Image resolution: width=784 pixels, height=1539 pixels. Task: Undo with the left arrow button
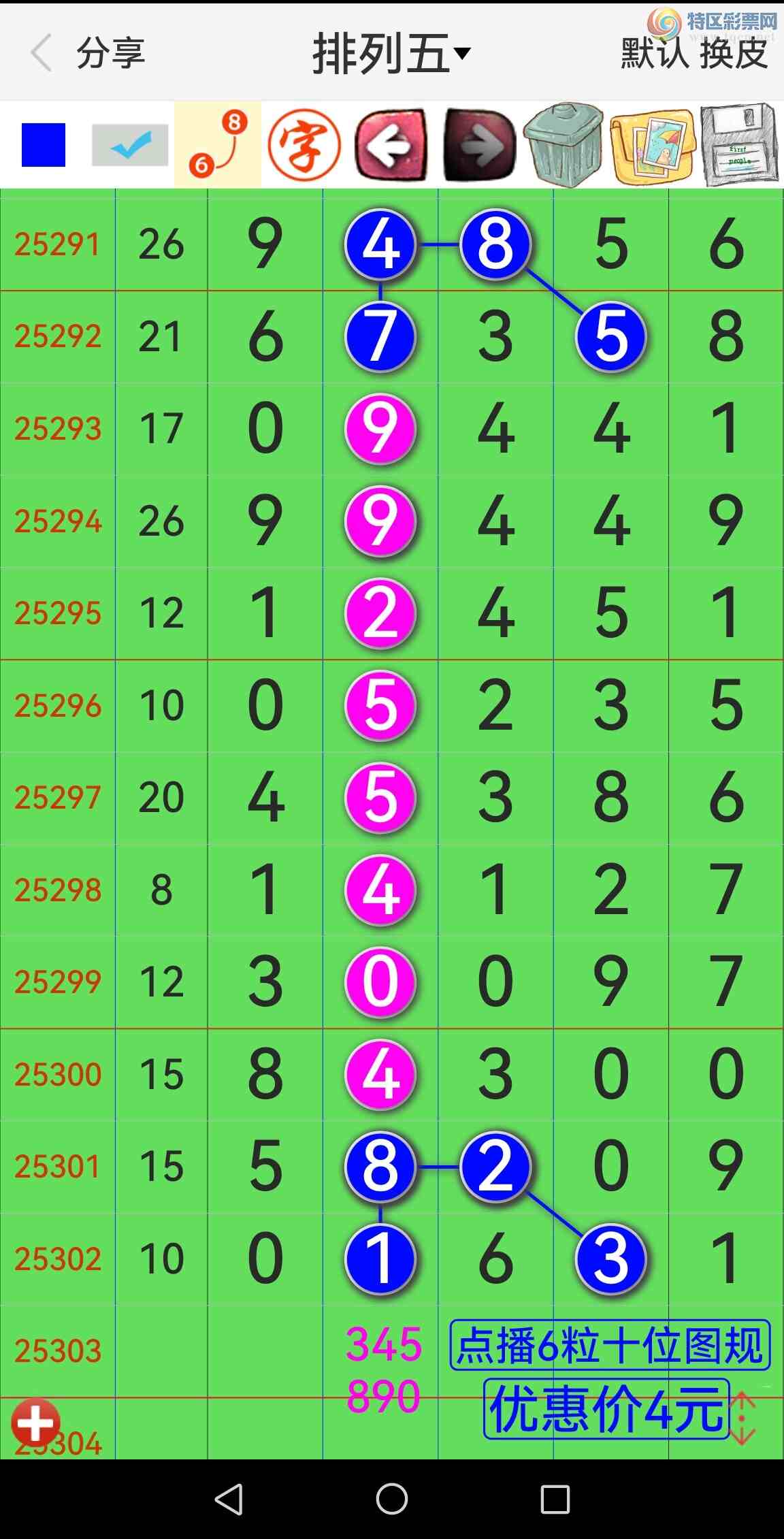click(x=391, y=145)
